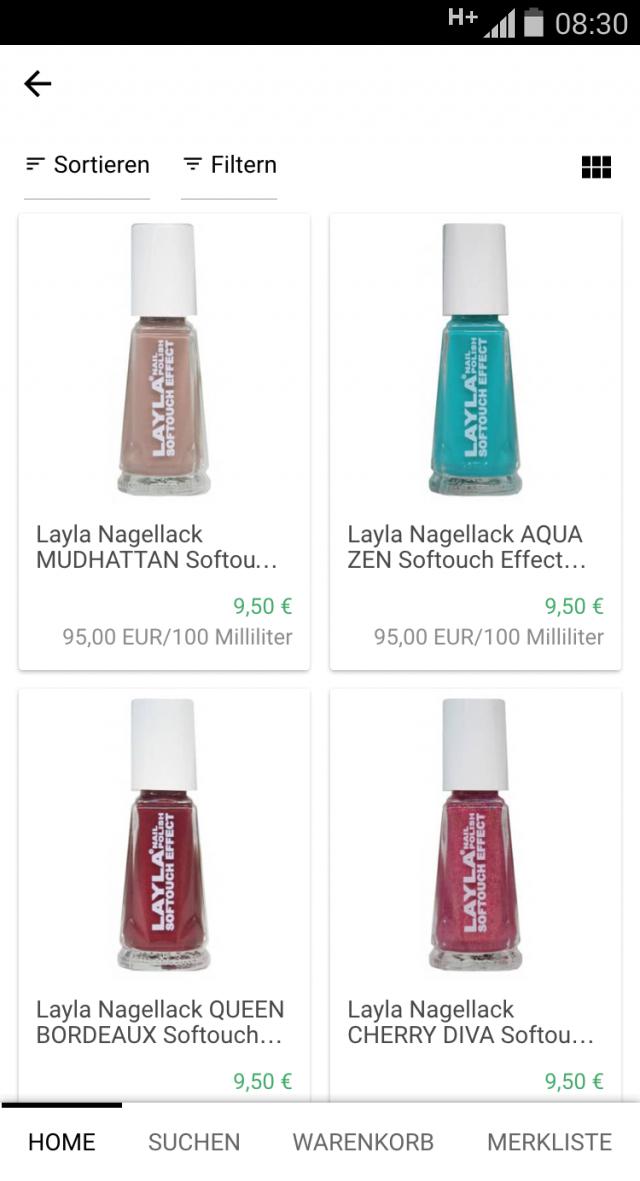
Task: Switch to the SUCHEN tab
Action: point(194,1142)
